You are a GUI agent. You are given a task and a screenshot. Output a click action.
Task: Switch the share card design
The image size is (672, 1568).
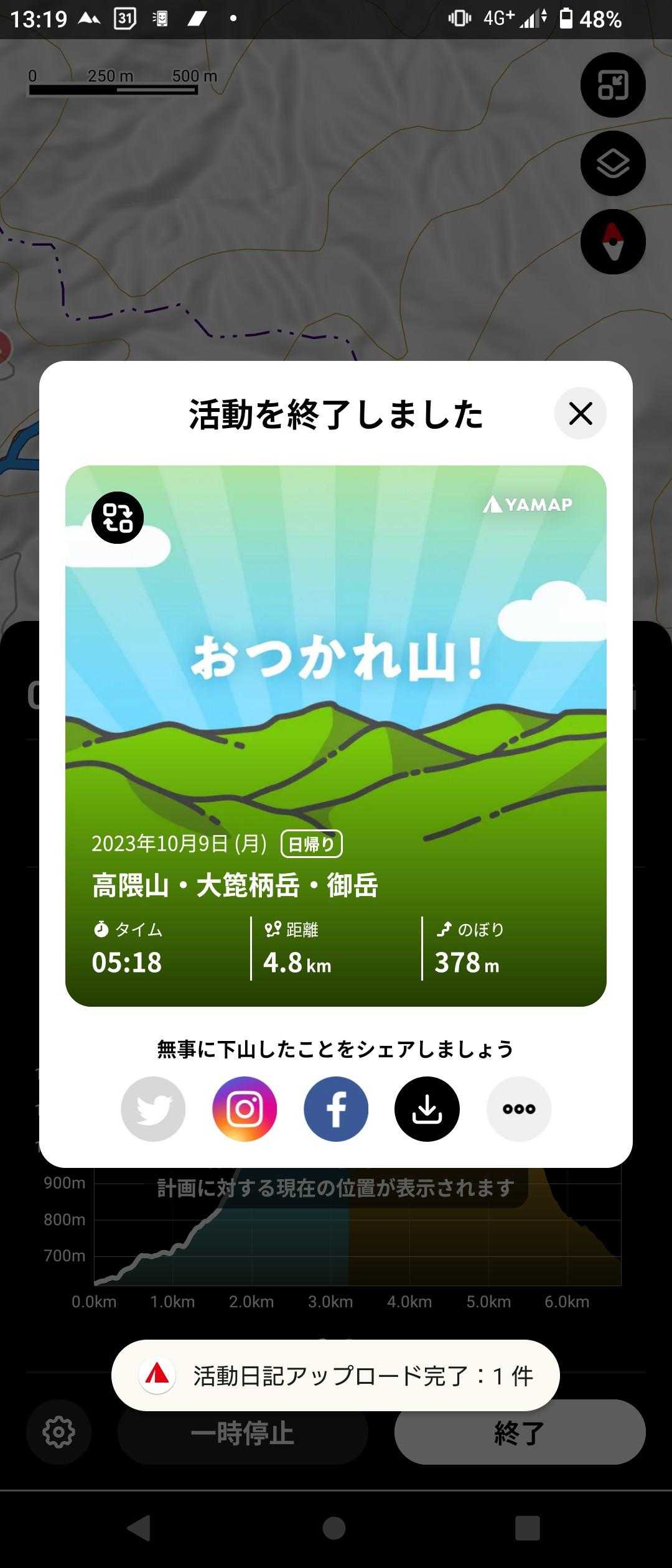coord(118,518)
